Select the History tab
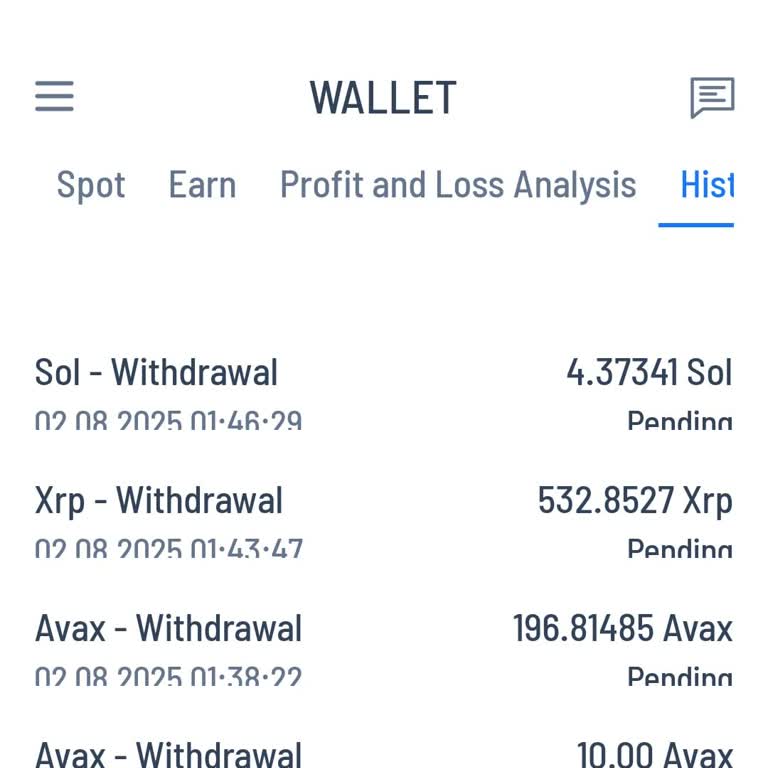This screenshot has width=768, height=768. click(x=706, y=185)
